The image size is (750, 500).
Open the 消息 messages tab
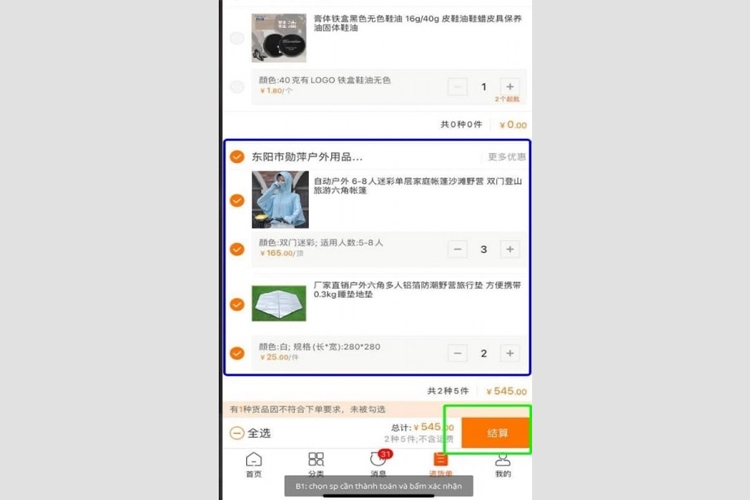point(378,465)
